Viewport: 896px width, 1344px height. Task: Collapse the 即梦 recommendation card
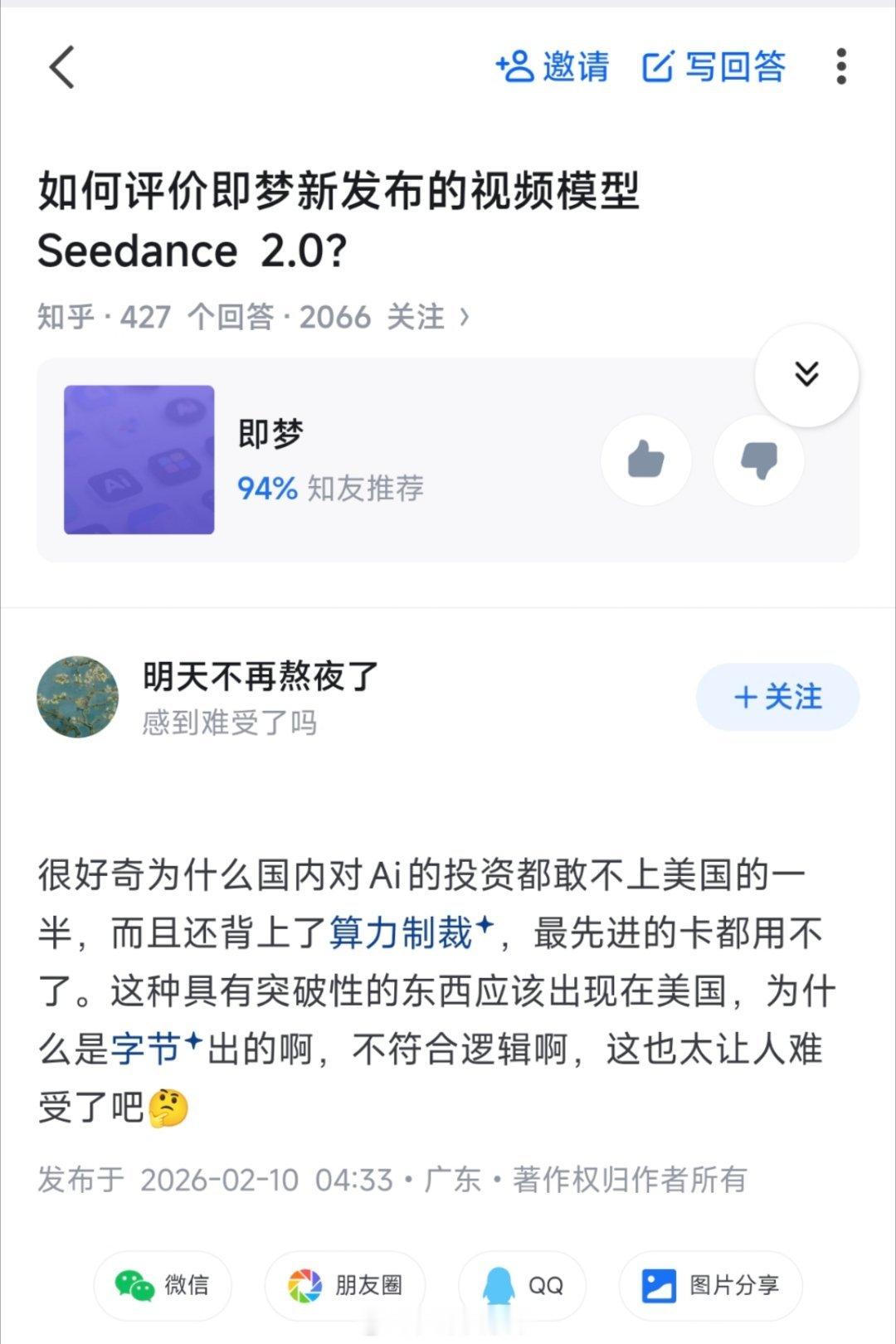[806, 373]
